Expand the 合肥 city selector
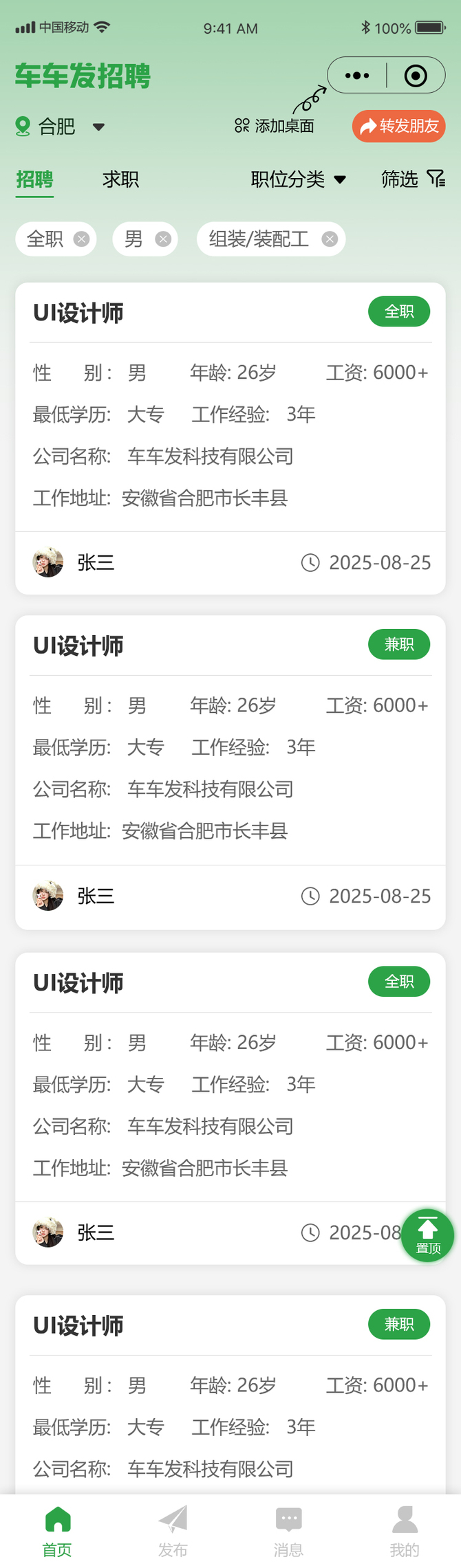The height and width of the screenshot is (1568, 461). [61, 126]
